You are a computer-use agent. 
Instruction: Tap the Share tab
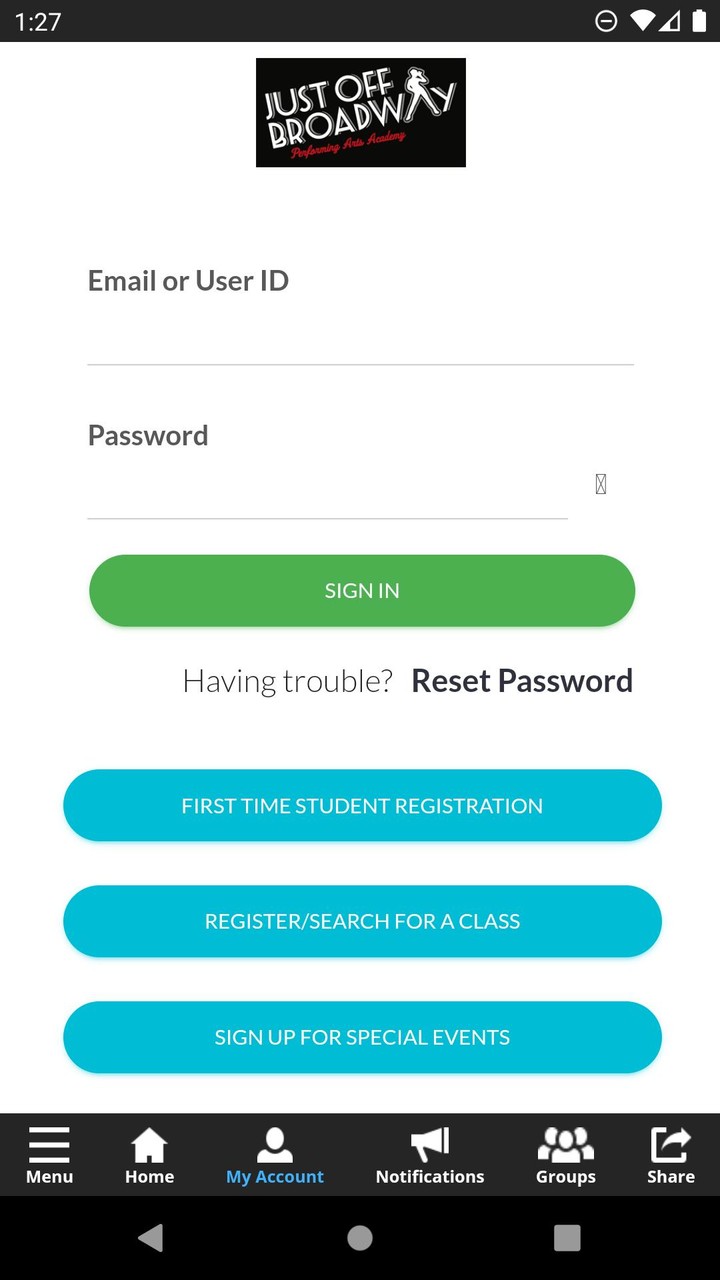coord(670,1155)
